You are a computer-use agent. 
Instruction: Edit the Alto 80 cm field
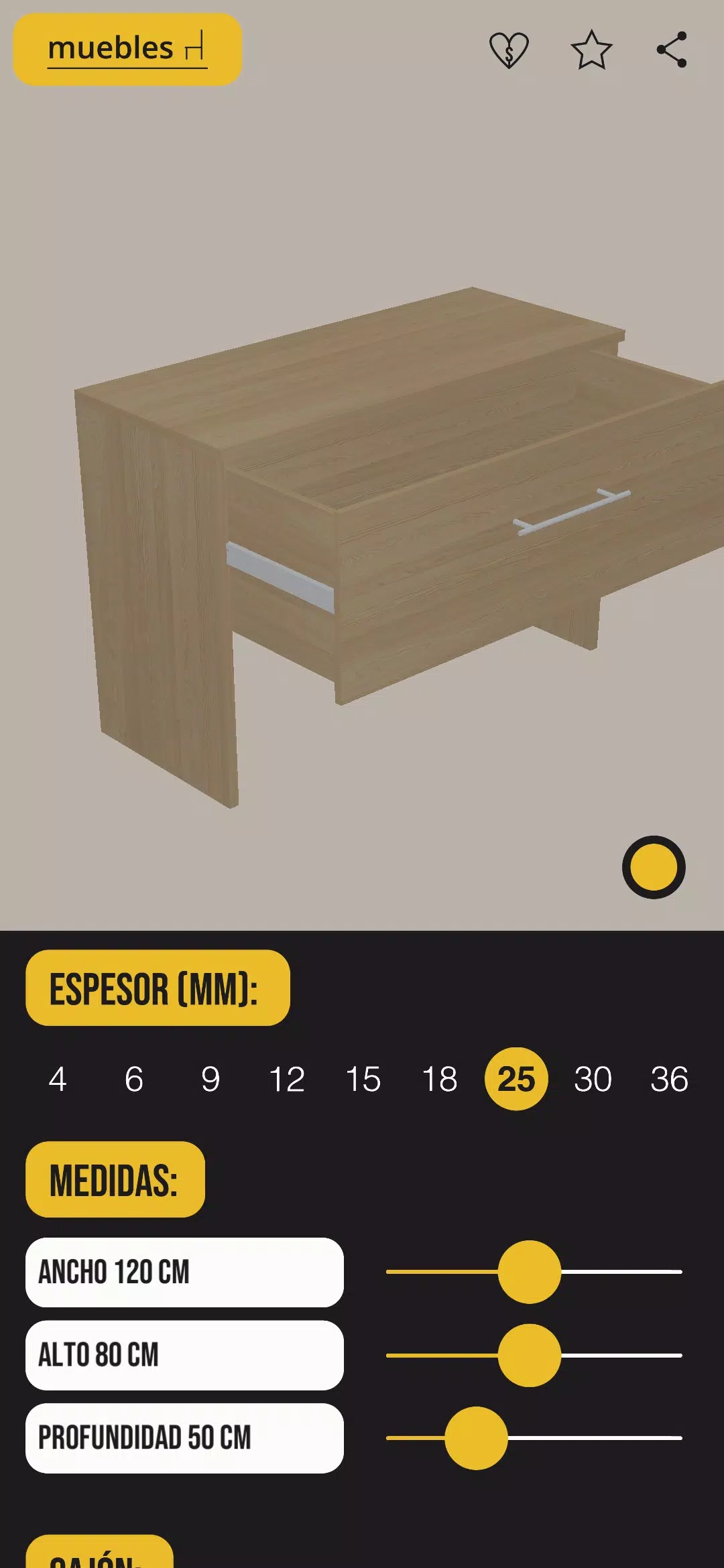coord(184,1355)
